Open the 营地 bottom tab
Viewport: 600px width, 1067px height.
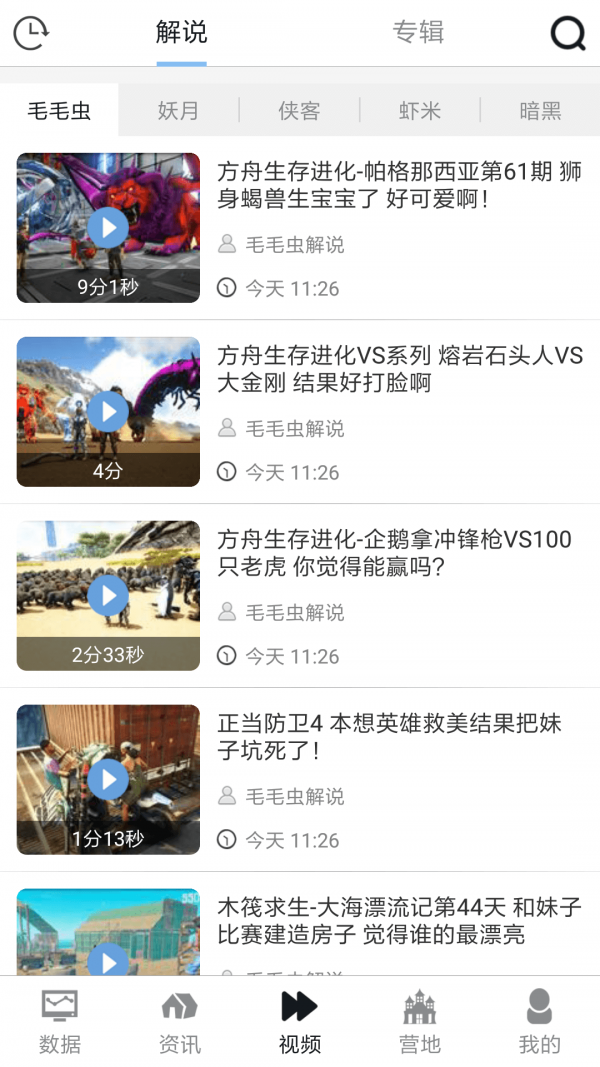[x=420, y=1021]
